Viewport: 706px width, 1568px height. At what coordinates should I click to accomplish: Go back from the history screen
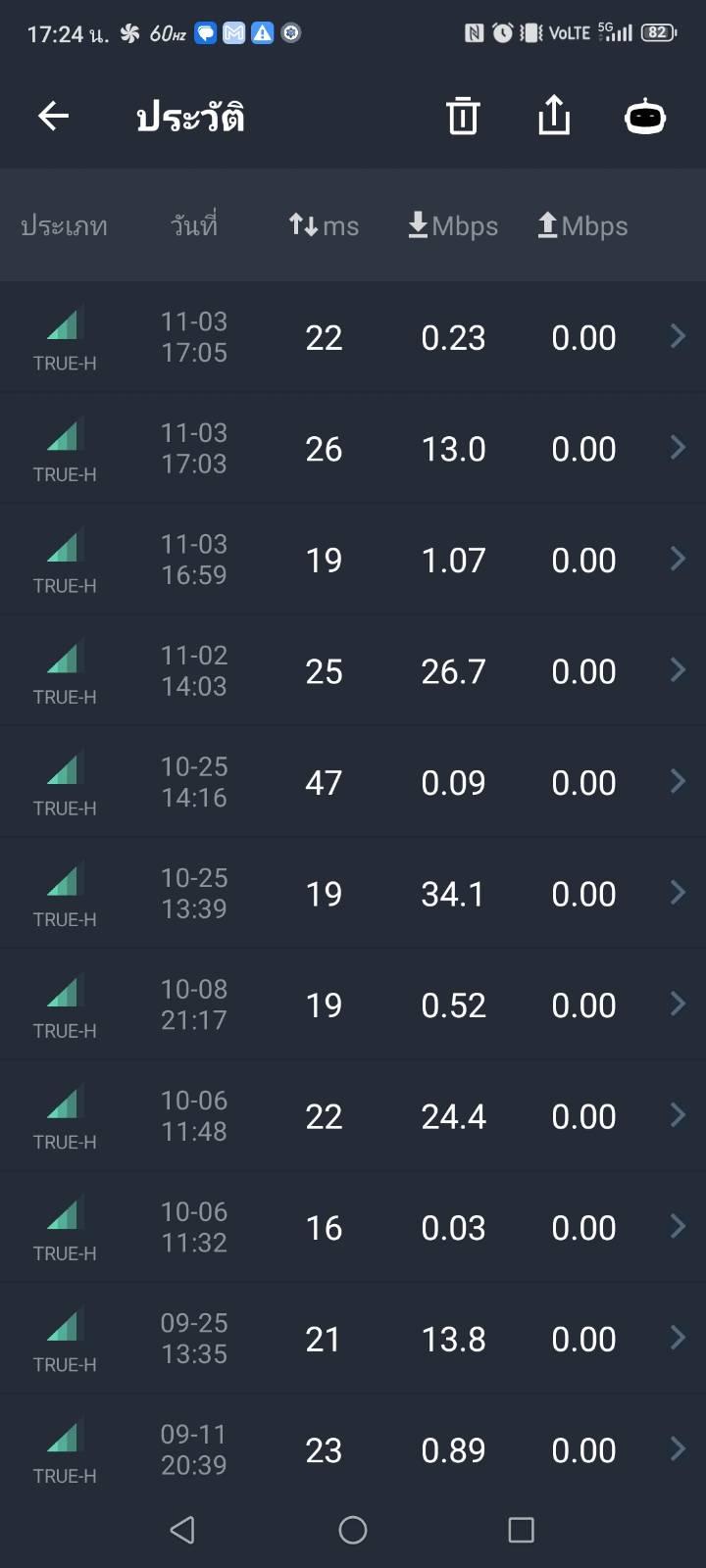(53, 117)
